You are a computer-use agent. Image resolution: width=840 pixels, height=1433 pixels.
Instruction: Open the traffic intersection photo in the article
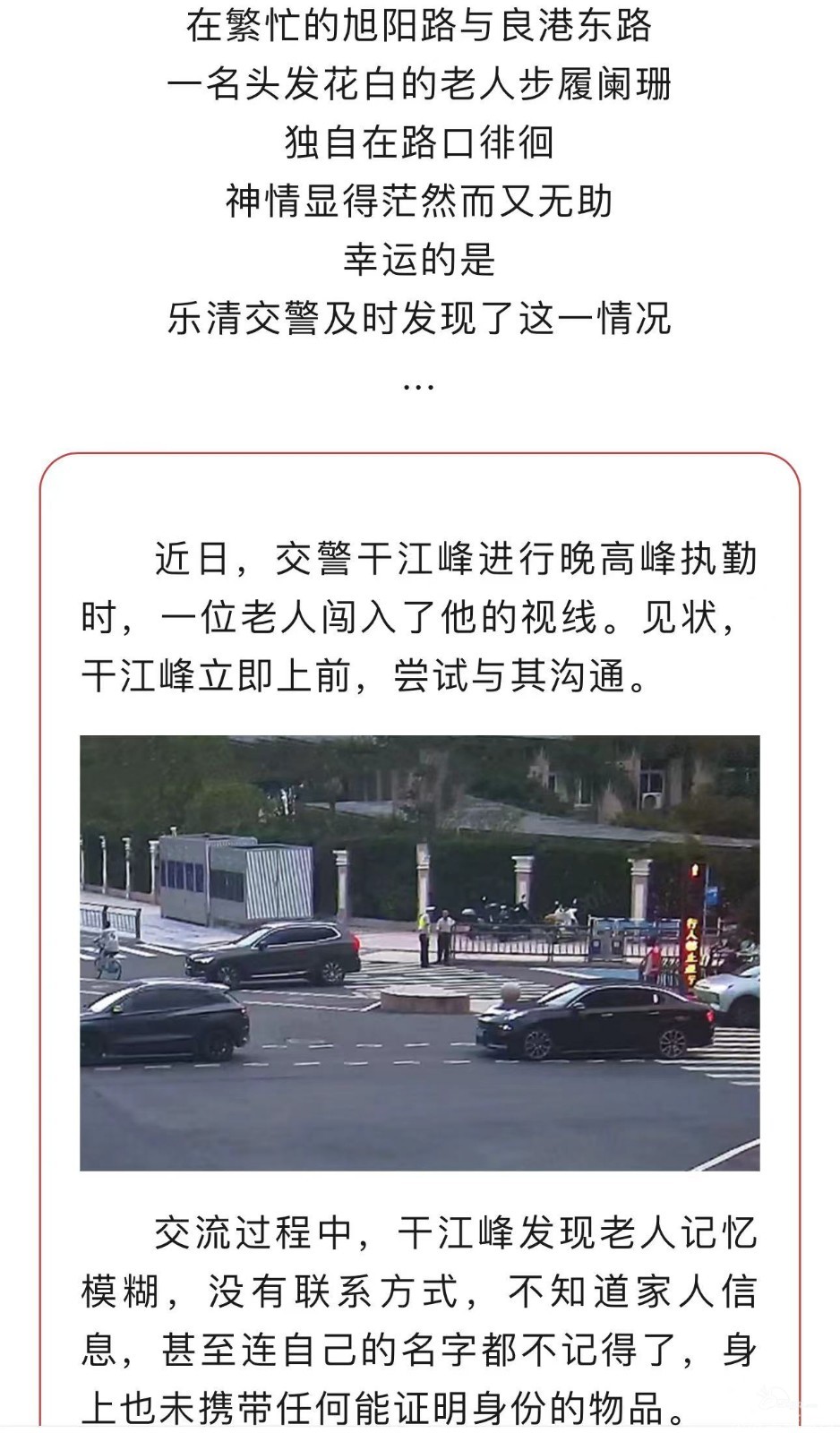[x=419, y=952]
